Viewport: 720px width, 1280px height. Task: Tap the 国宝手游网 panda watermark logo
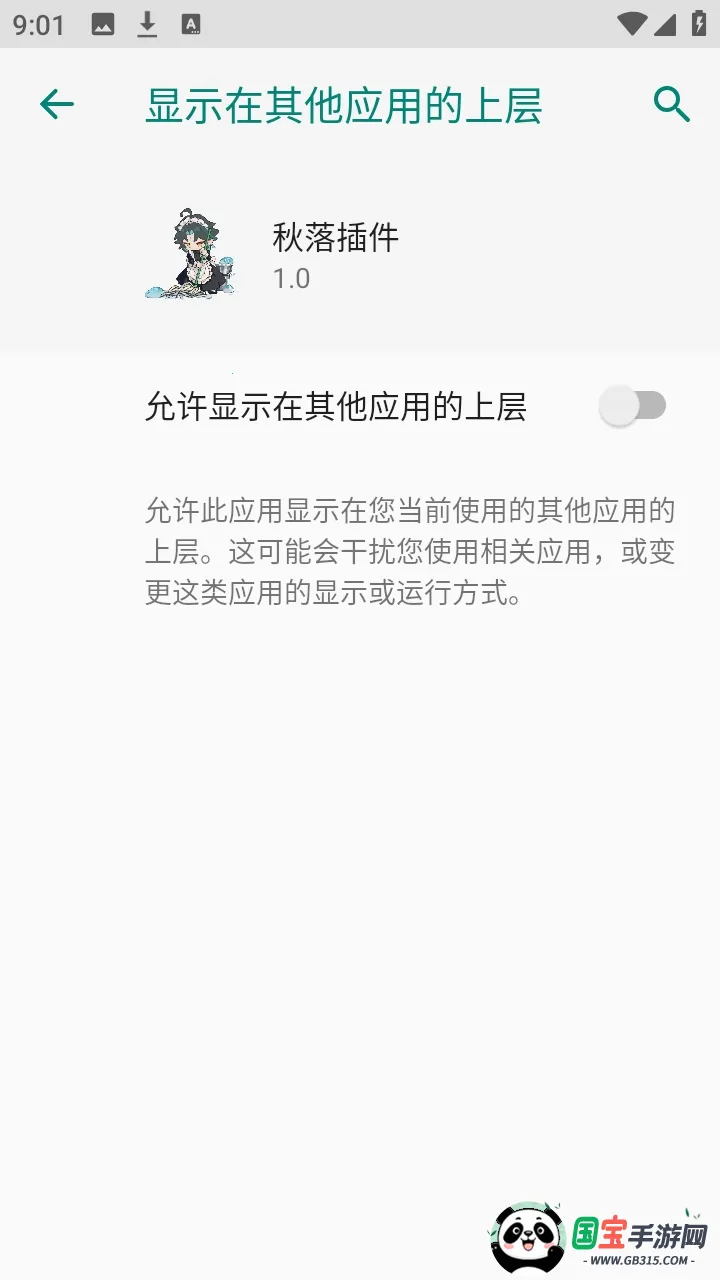524,1232
